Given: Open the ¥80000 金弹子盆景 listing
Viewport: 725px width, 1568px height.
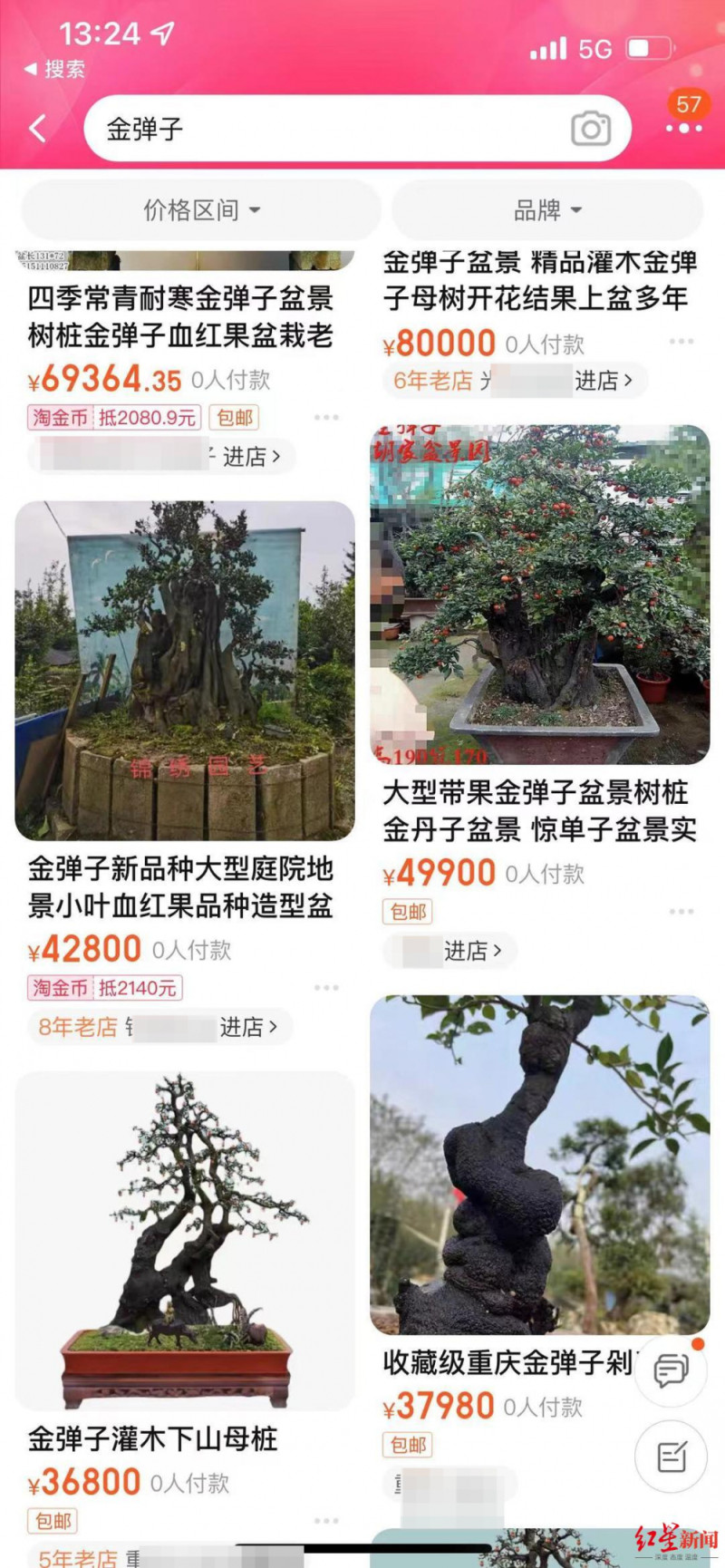Looking at the screenshot, I should click(540, 281).
